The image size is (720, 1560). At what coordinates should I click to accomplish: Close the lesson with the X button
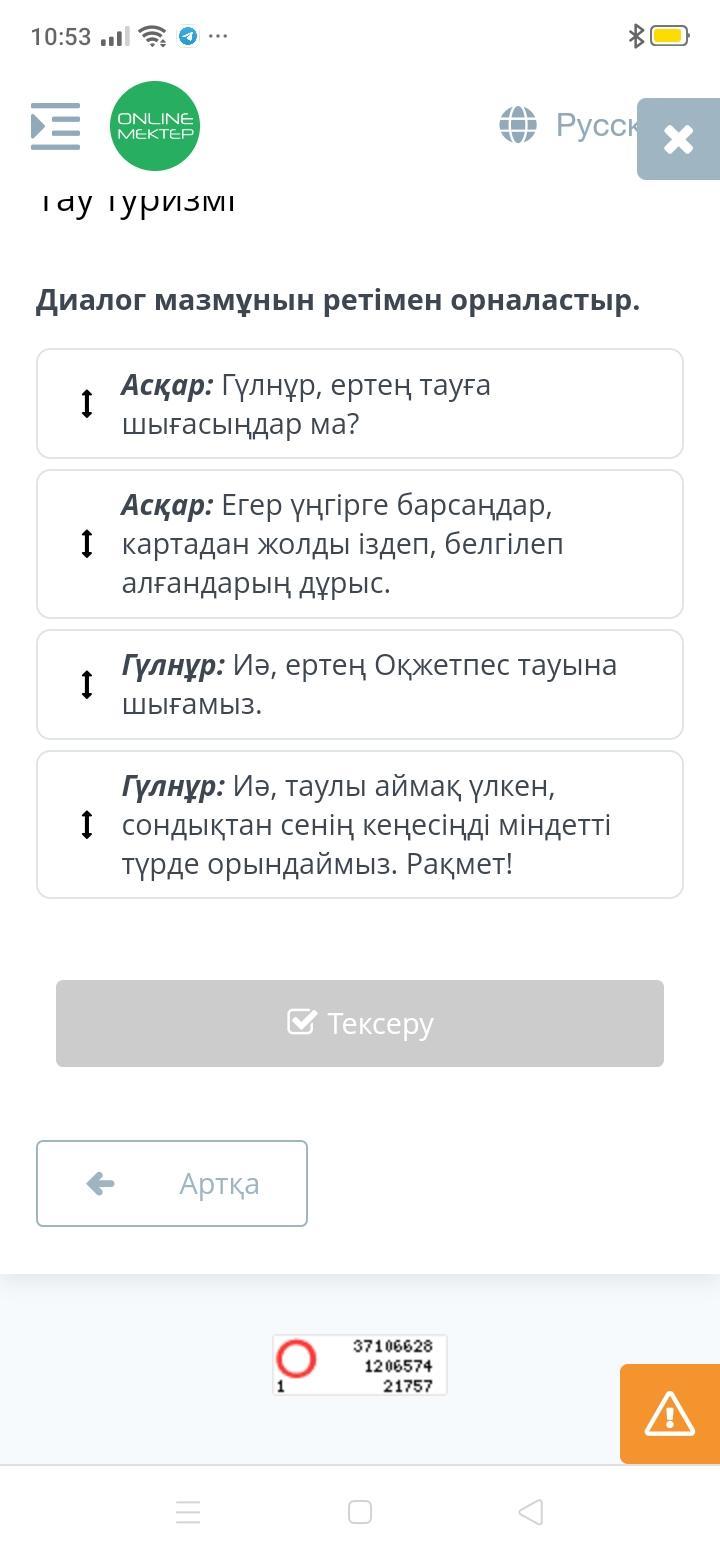point(678,139)
